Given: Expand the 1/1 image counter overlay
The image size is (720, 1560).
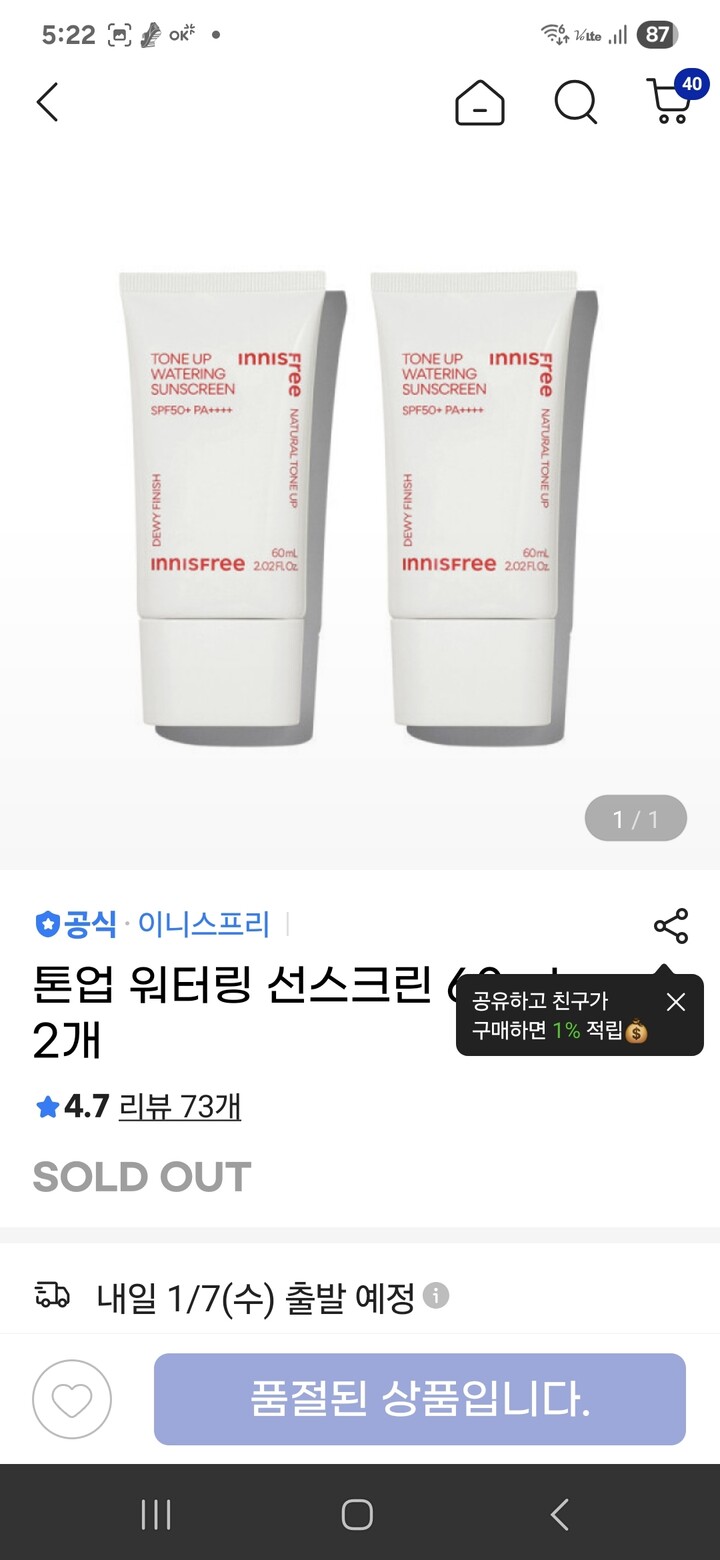Looking at the screenshot, I should coord(637,818).
